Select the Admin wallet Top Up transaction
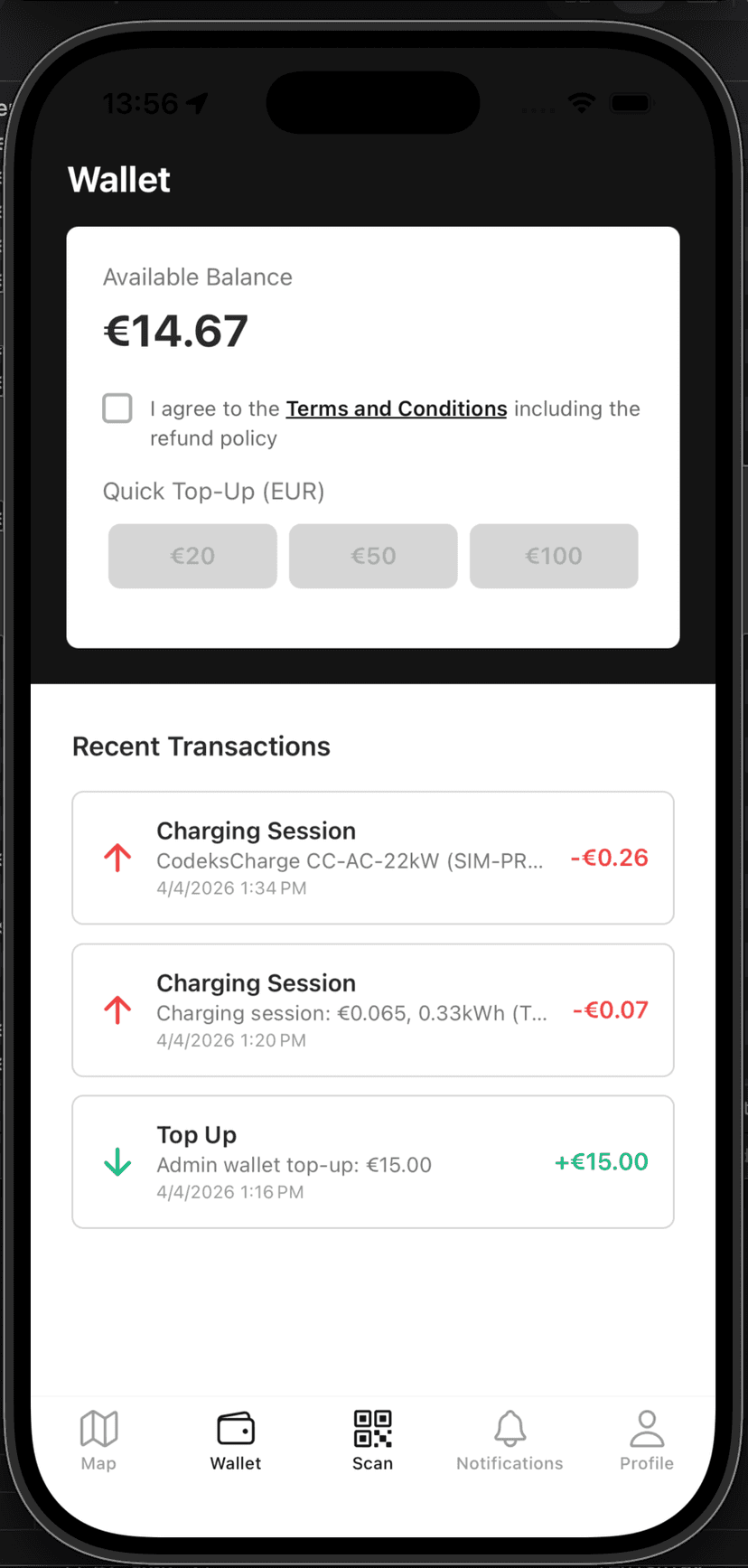Viewport: 748px width, 1568px height. (372, 1161)
